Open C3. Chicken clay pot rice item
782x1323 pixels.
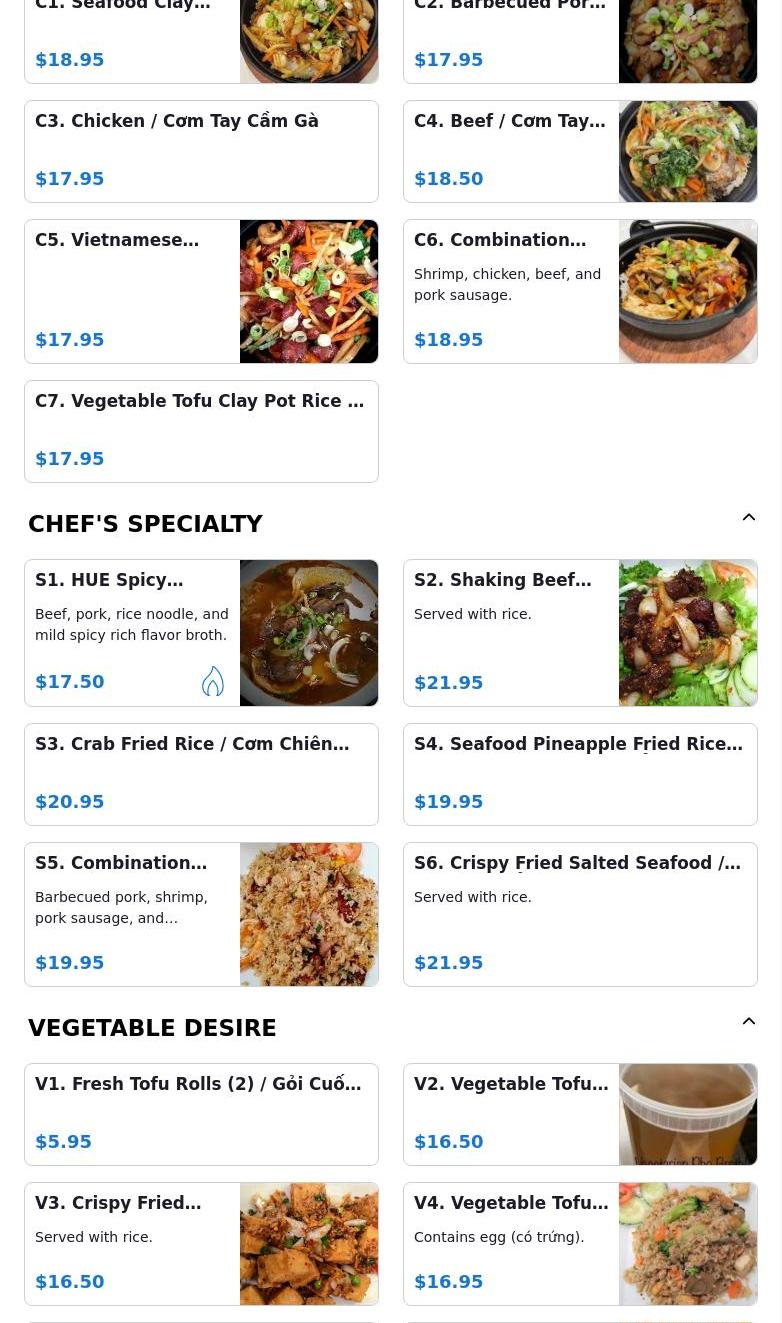(x=201, y=151)
